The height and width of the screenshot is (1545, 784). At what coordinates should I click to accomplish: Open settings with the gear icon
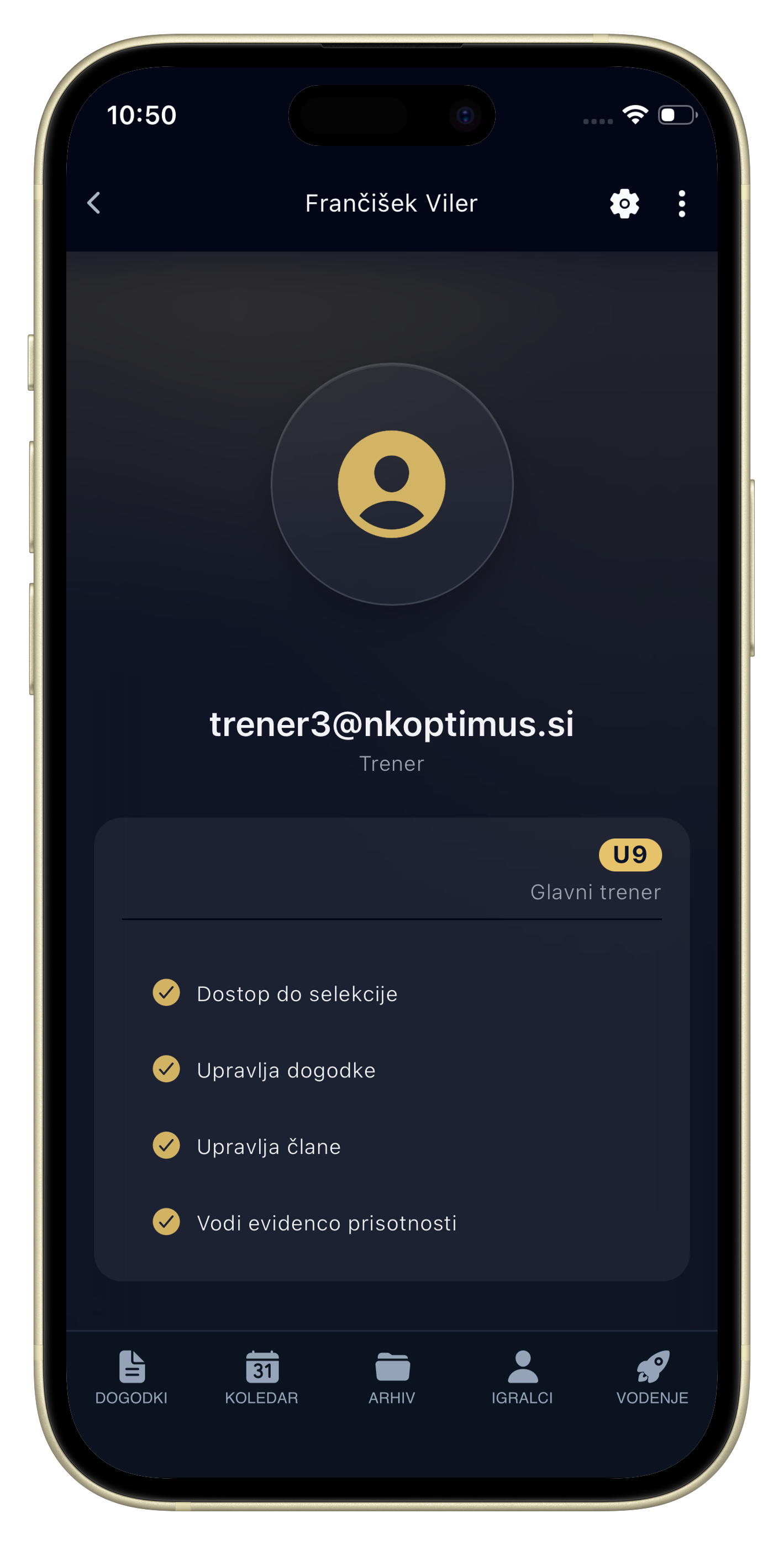coord(624,204)
